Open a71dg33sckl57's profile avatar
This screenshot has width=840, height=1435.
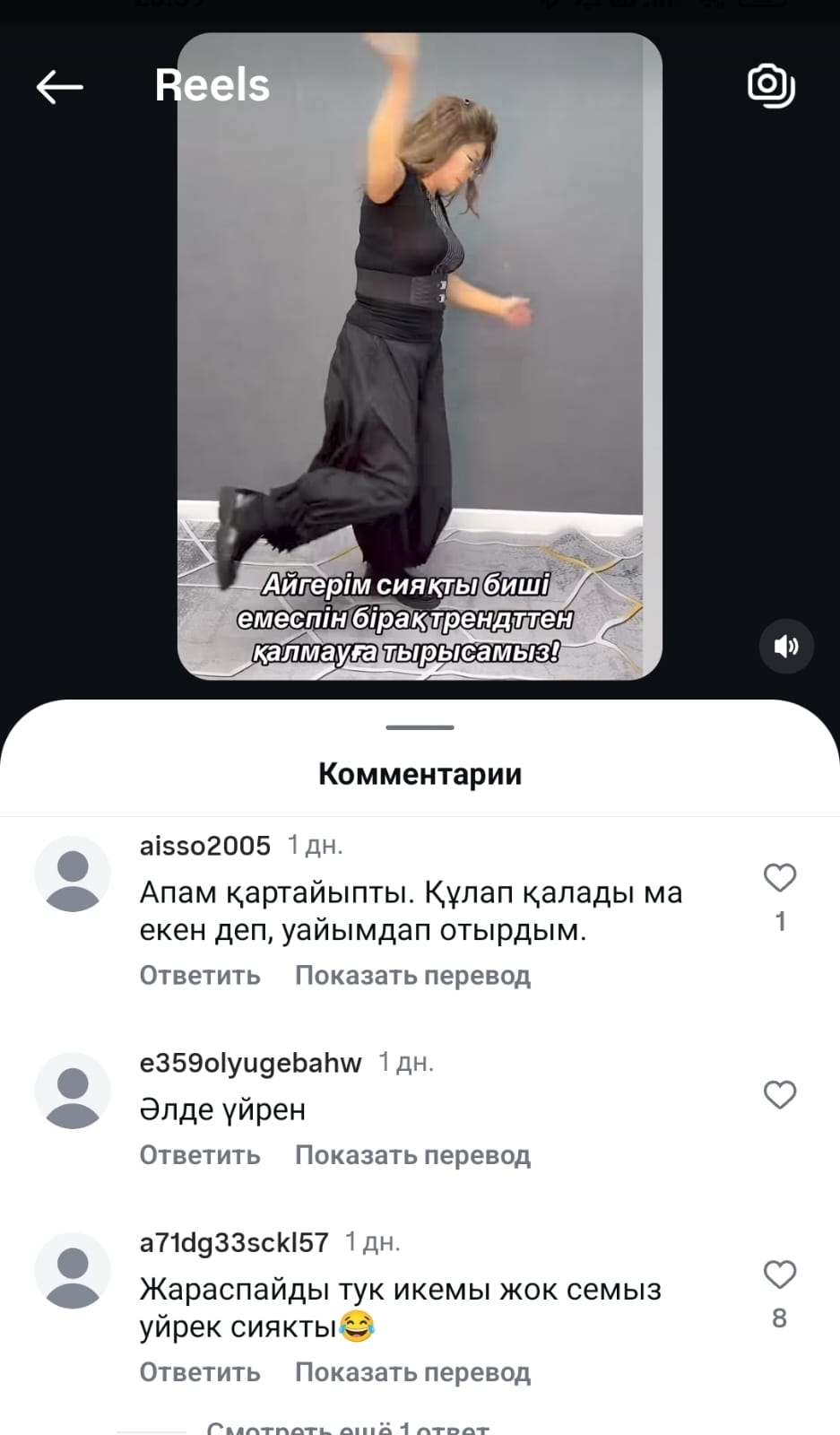pos(73,1270)
